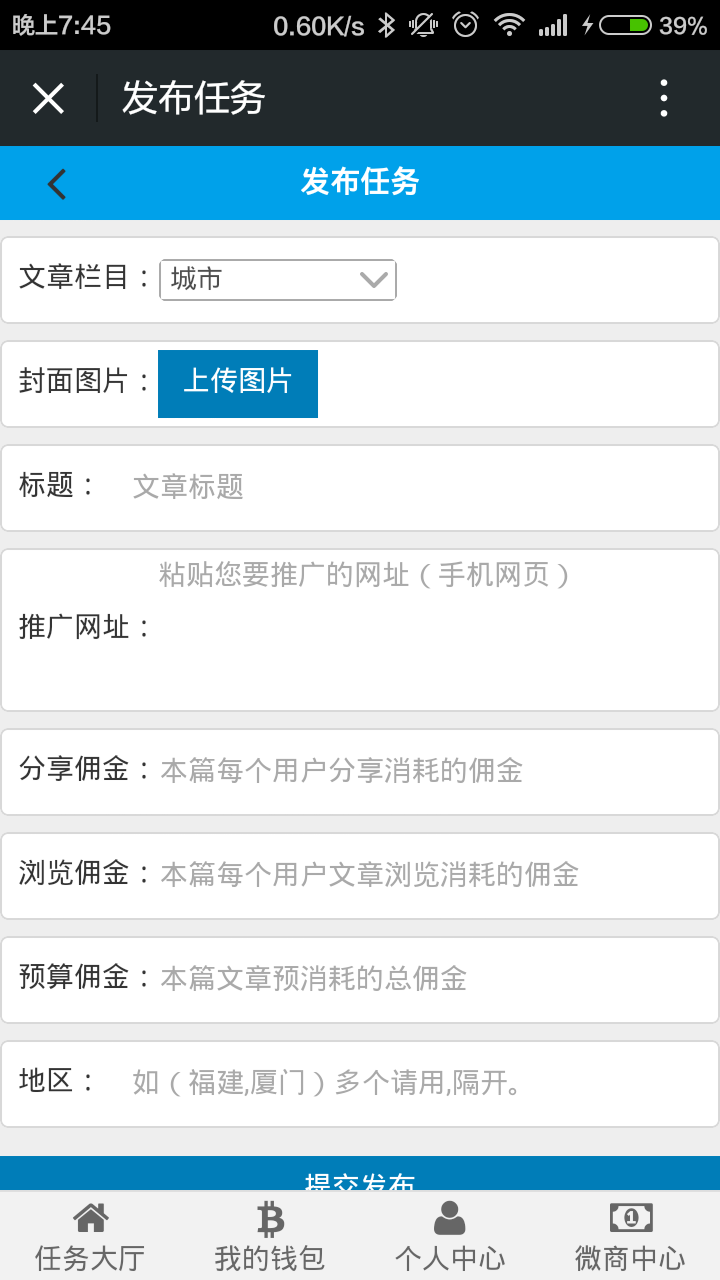Tap the 地区 region input field
This screenshot has width=720, height=1280.
coord(418,1083)
